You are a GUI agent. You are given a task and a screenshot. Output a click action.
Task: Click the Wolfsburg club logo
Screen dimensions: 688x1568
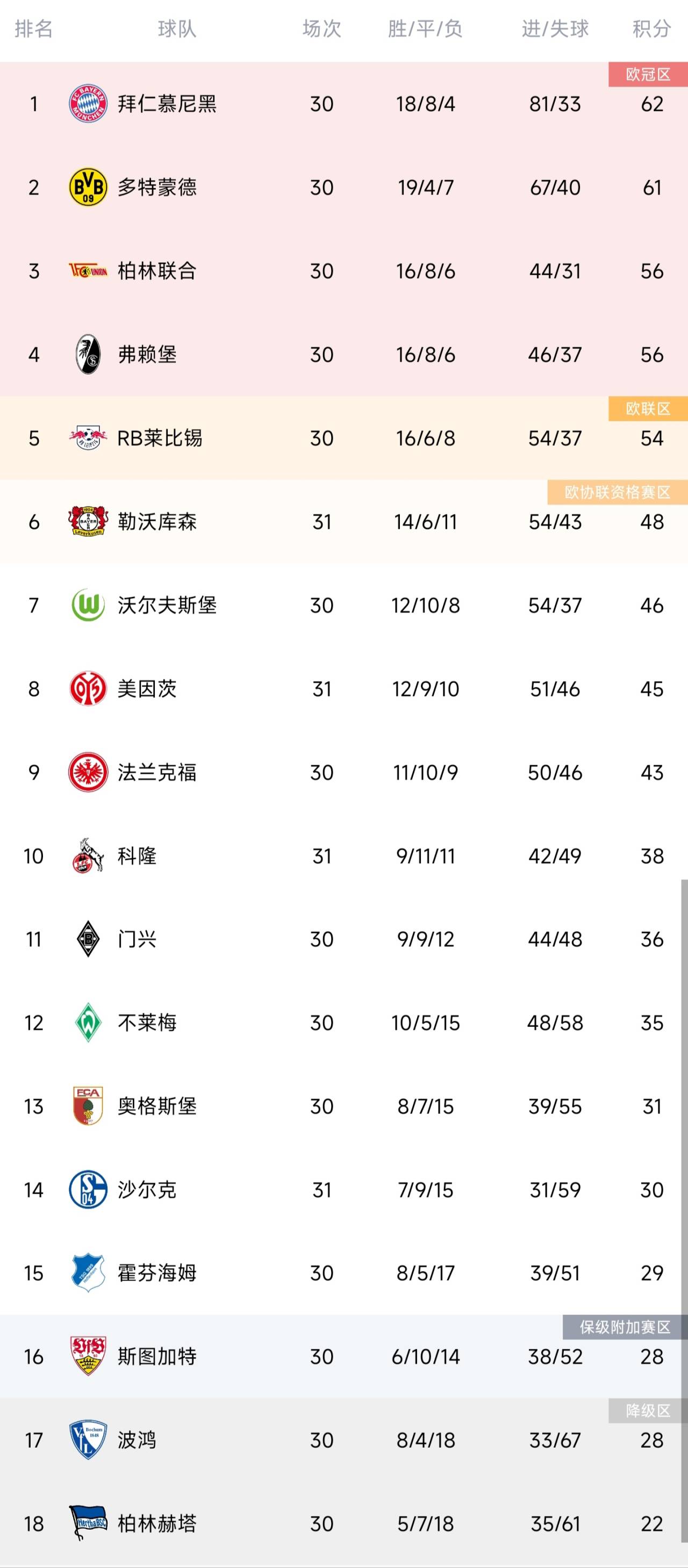(88, 606)
